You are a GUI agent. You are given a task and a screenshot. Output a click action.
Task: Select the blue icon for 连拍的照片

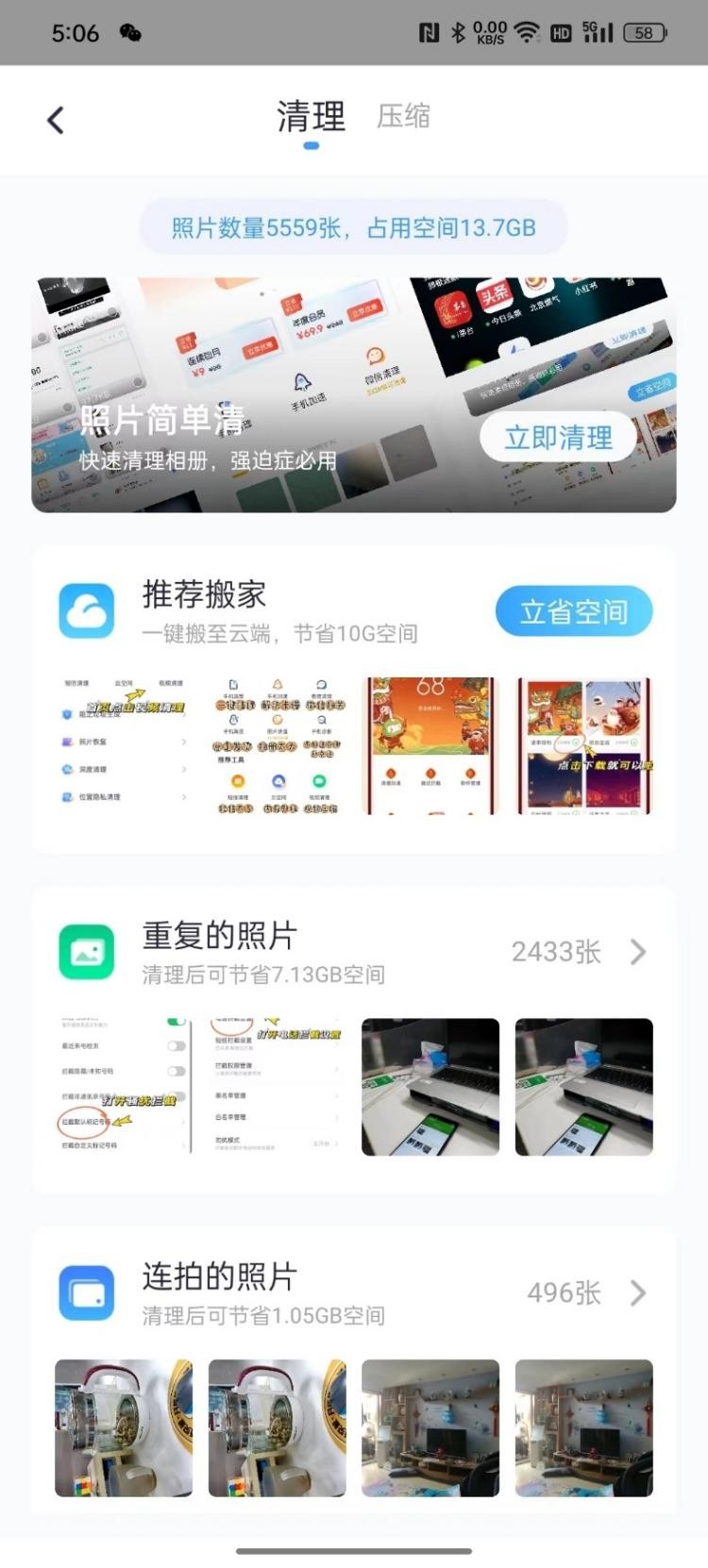[x=86, y=1293]
